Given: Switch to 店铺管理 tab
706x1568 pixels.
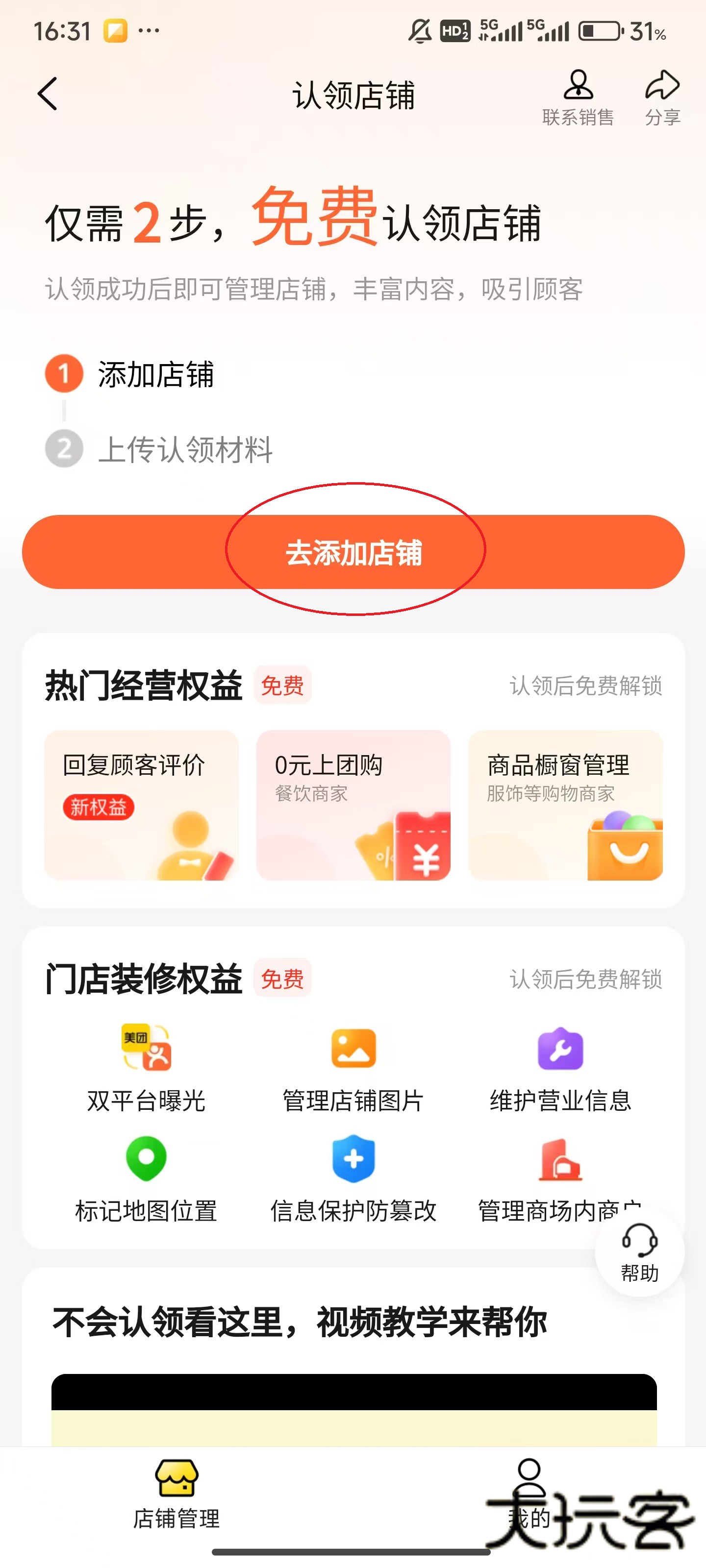Looking at the screenshot, I should (176, 1495).
